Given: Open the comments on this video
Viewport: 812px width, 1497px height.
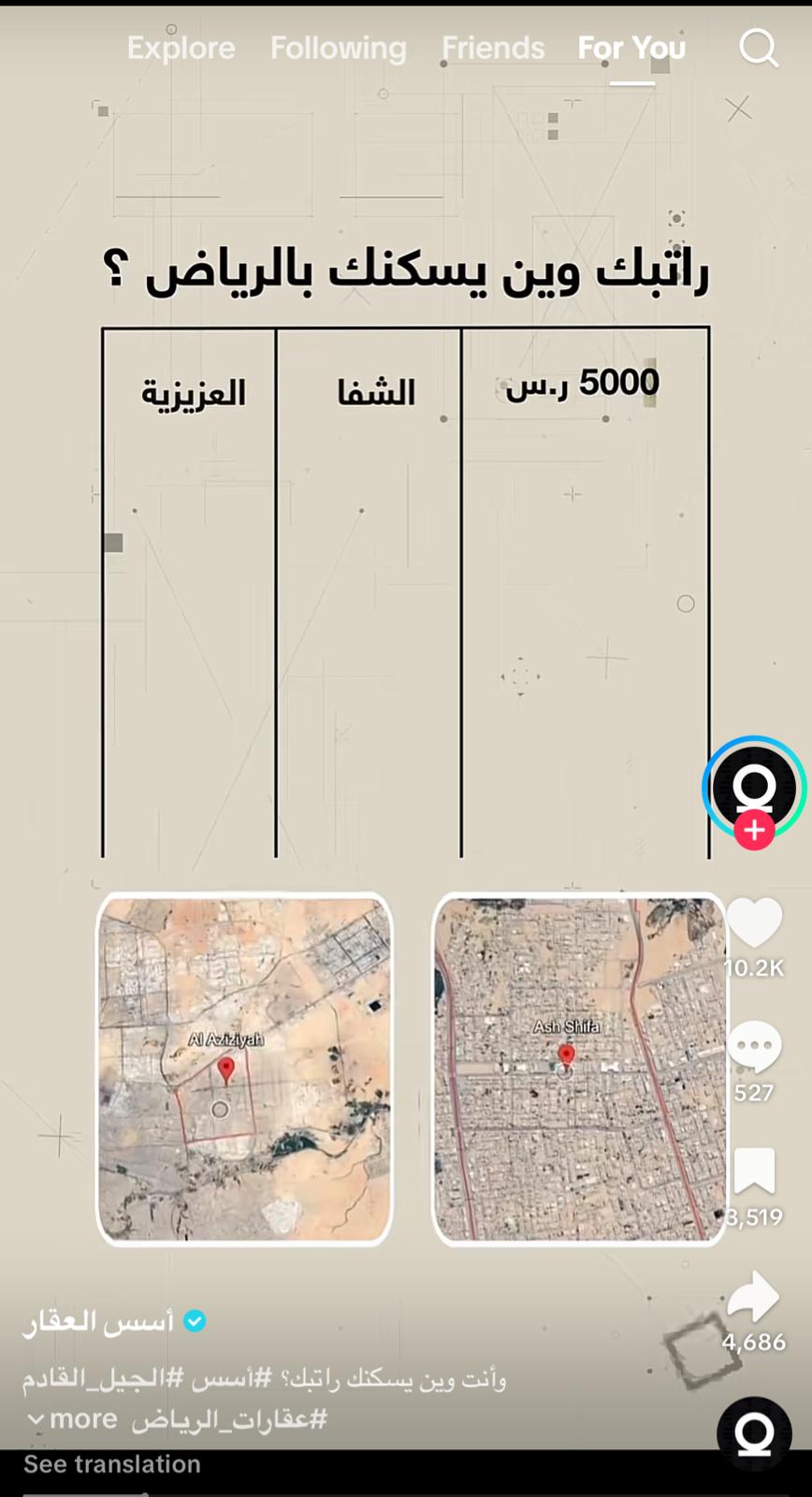Looking at the screenshot, I should coord(754,1048).
